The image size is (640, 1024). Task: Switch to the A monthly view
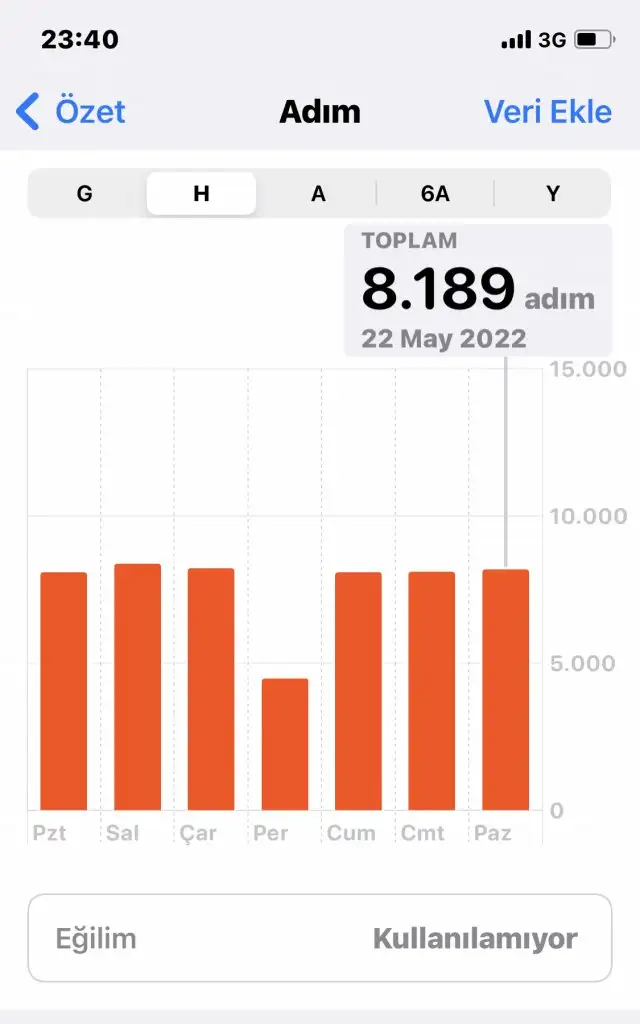[x=318, y=194]
